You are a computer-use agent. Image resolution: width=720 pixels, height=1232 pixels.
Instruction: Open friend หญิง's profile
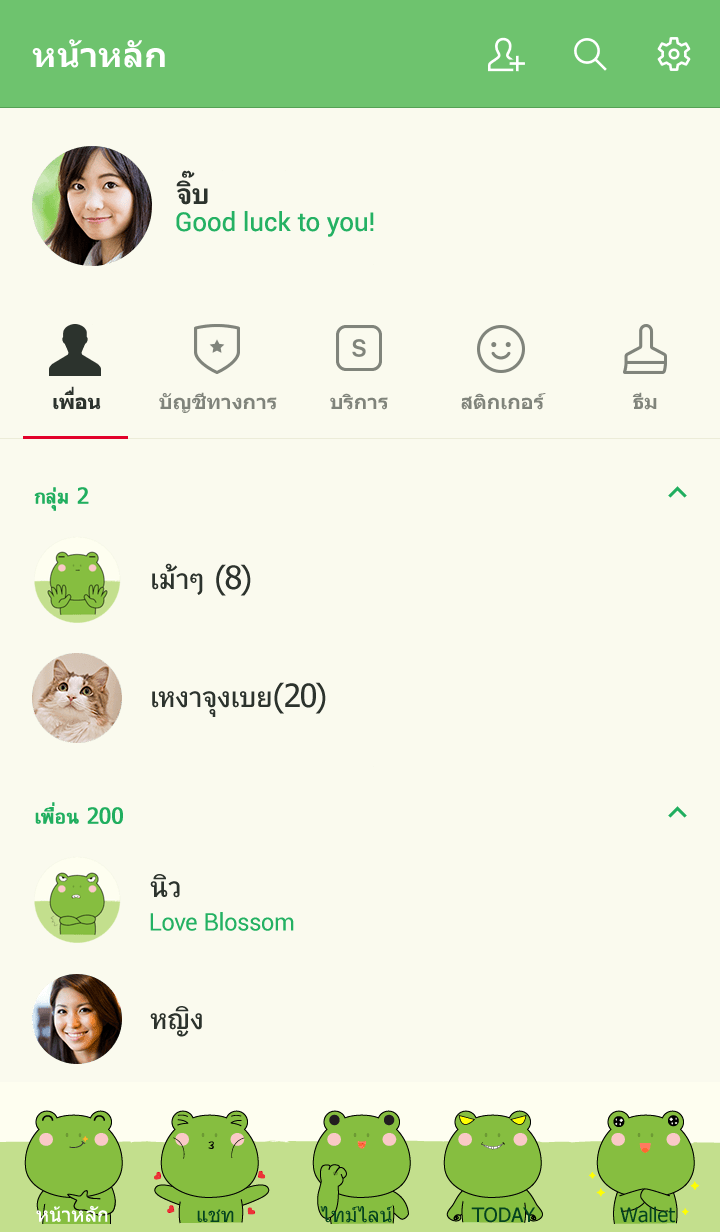tap(176, 1019)
